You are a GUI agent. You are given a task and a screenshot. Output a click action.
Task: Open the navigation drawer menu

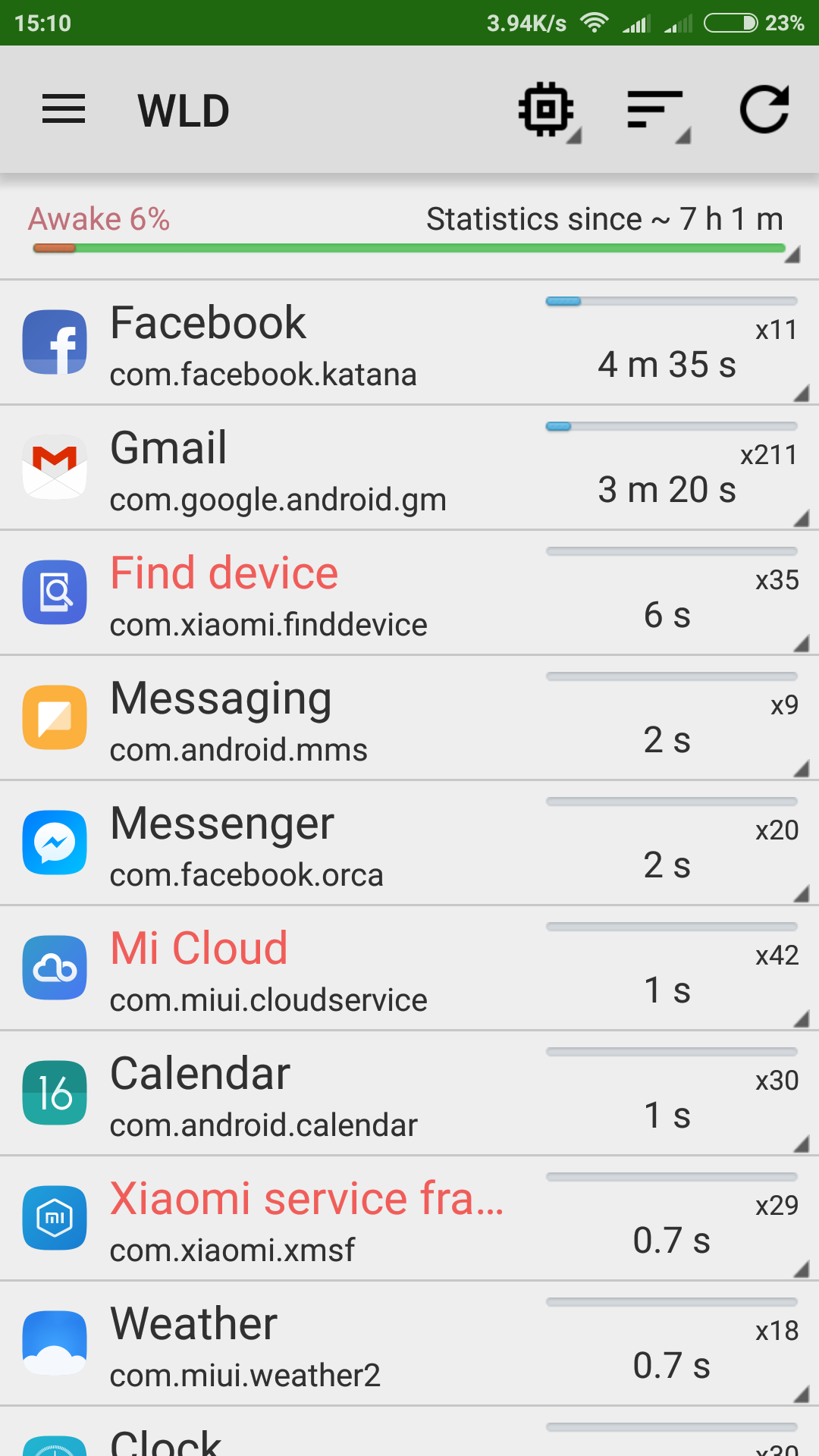64,110
